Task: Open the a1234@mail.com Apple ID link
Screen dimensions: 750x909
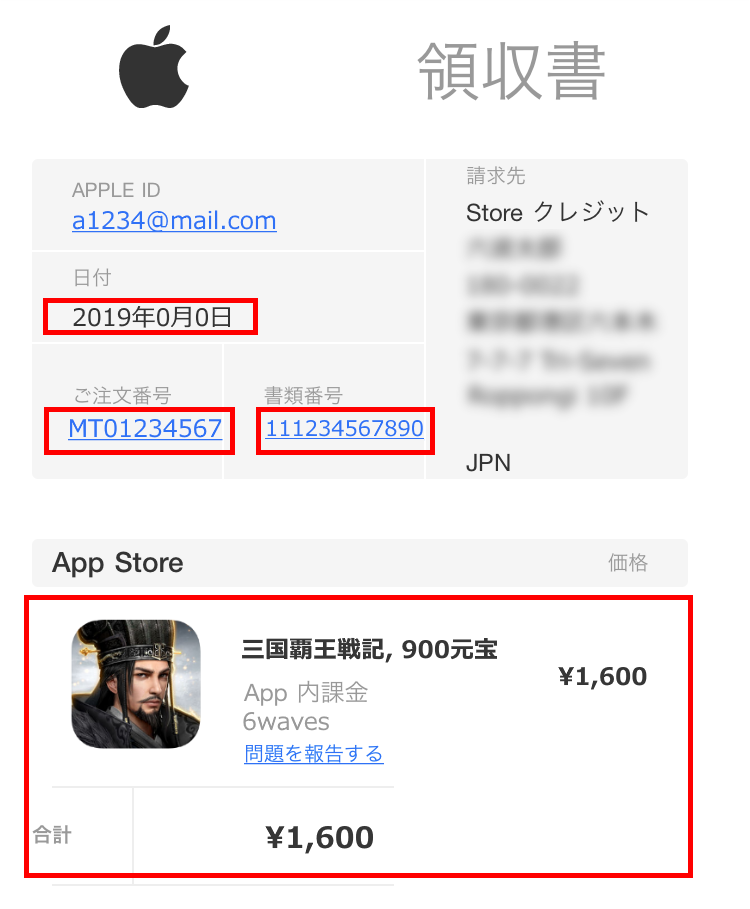Action: [x=174, y=221]
